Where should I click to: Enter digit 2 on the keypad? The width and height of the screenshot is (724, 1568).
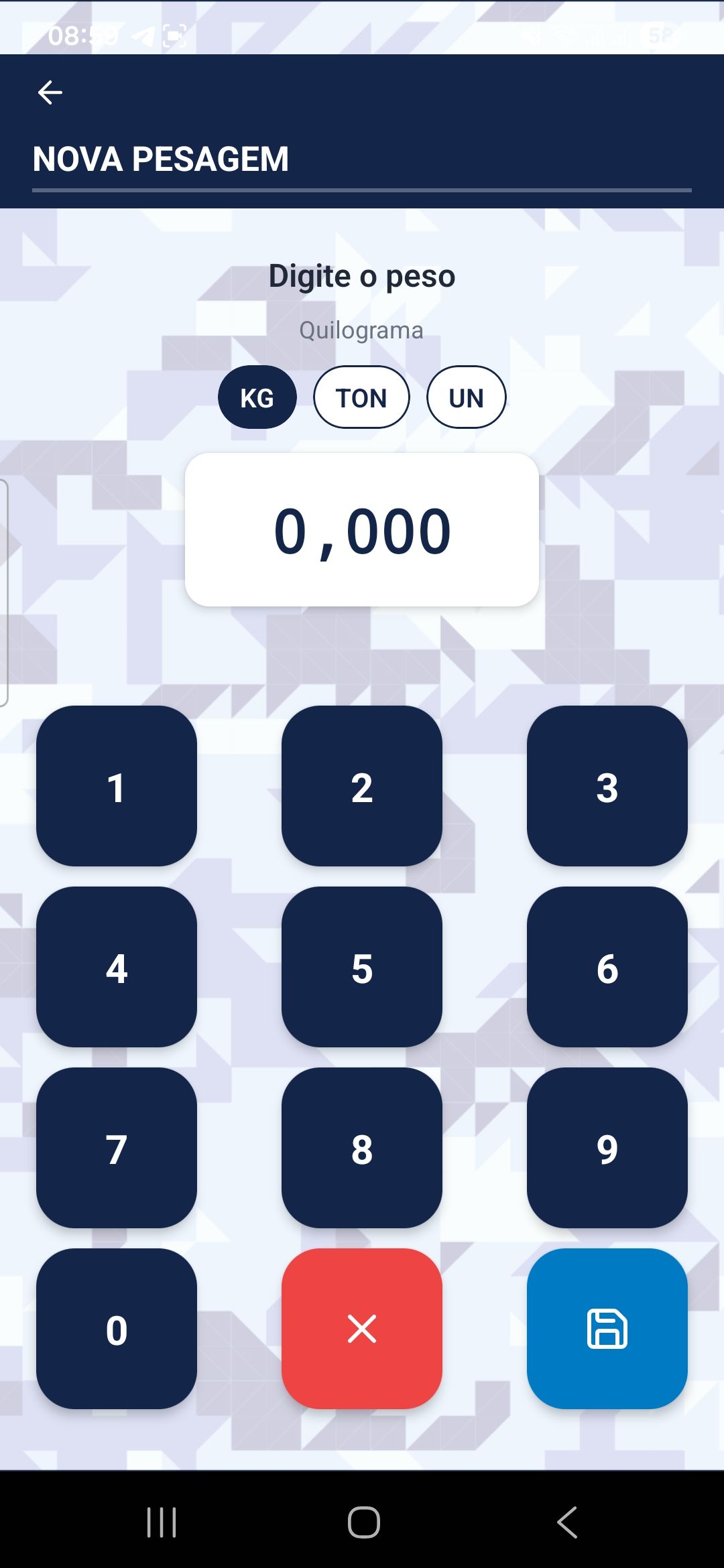pyautogui.click(x=362, y=786)
